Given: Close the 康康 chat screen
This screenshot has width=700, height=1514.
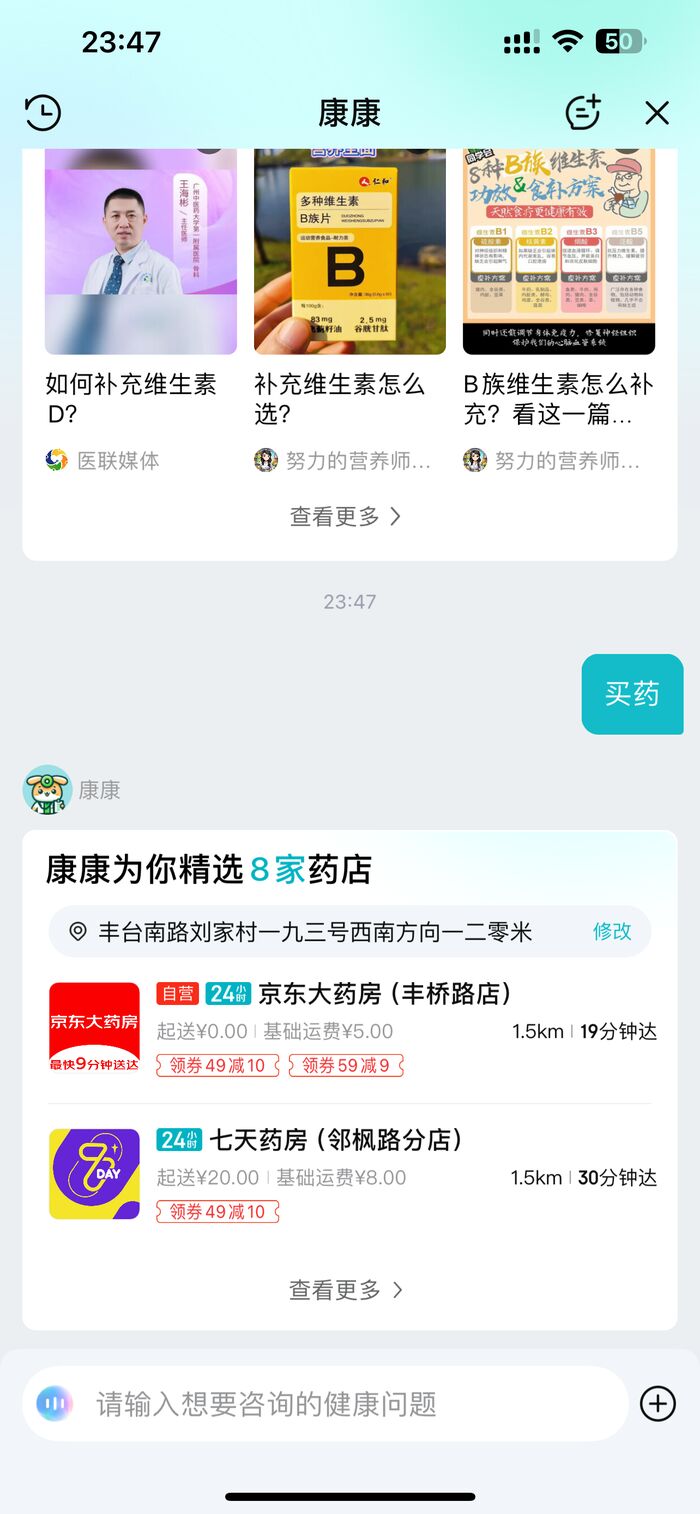Looking at the screenshot, I should tap(657, 113).
